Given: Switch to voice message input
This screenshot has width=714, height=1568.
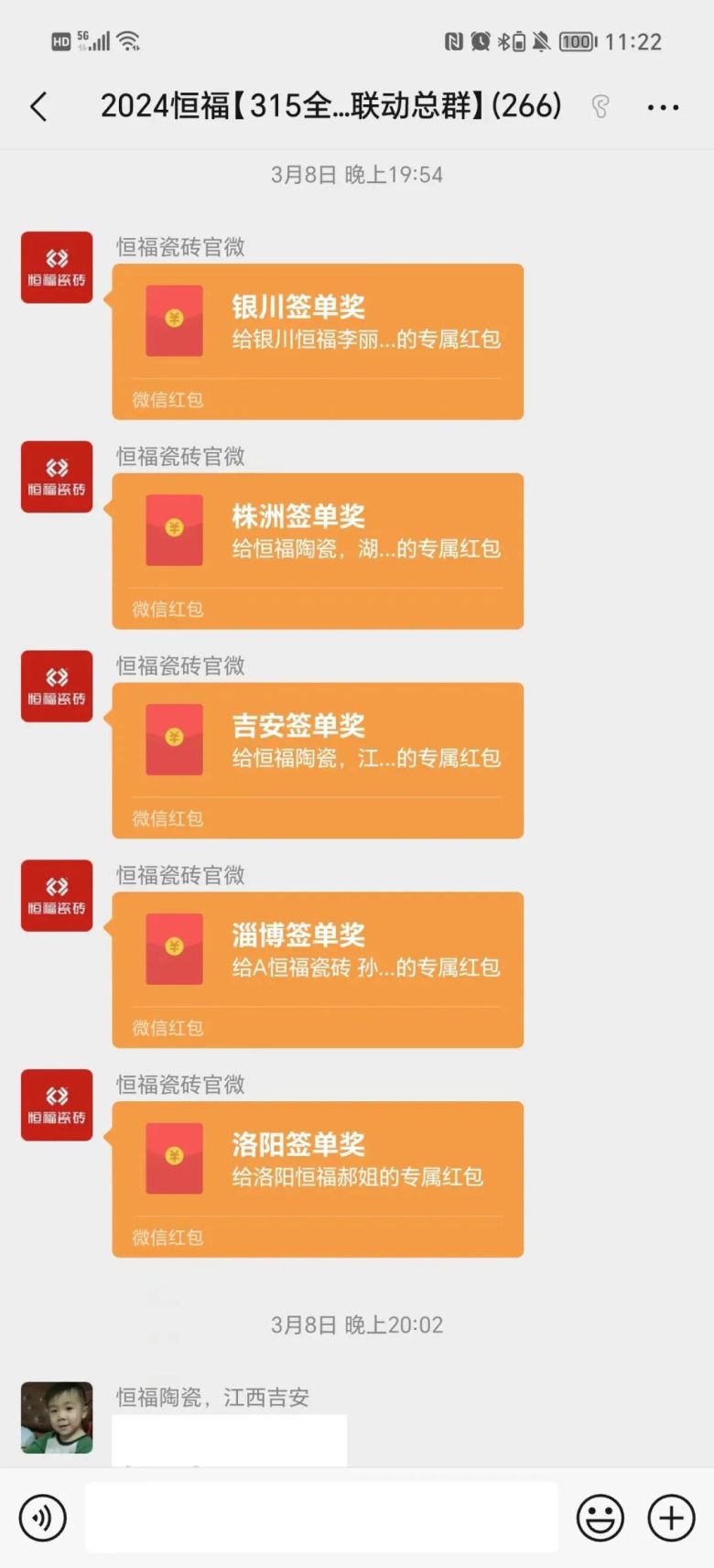Looking at the screenshot, I should point(42,1518).
